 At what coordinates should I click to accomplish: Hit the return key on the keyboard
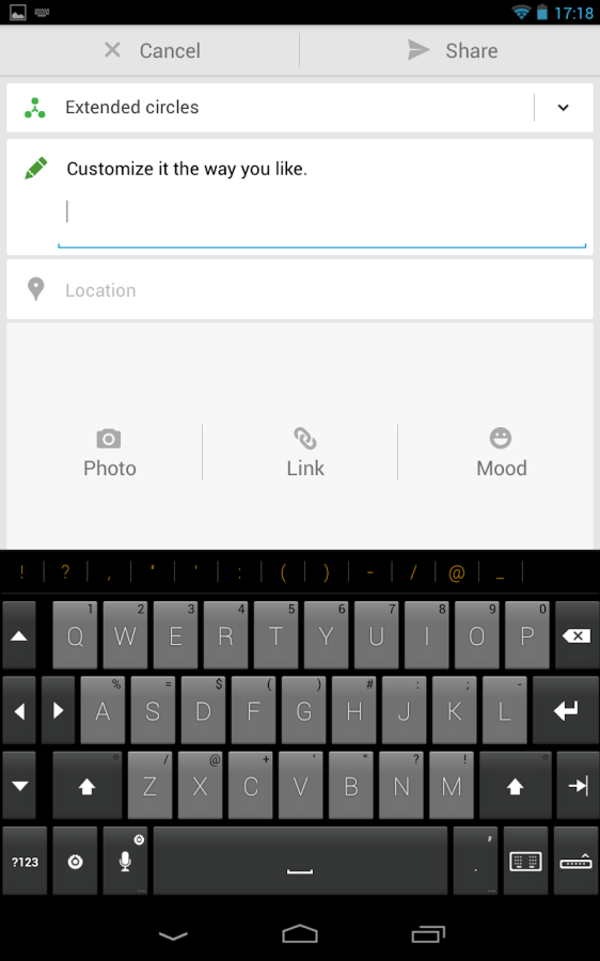(566, 710)
